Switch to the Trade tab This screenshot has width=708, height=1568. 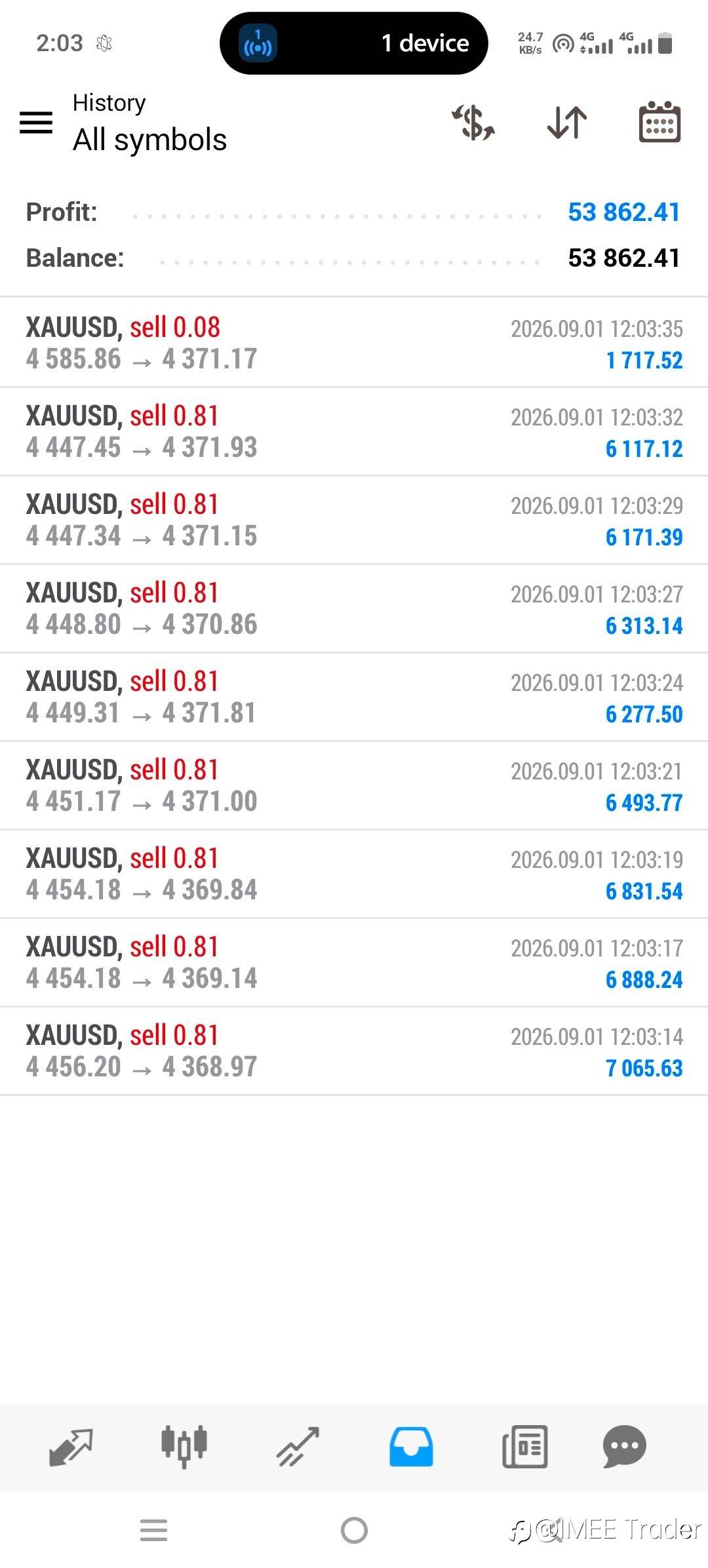coord(298,1446)
